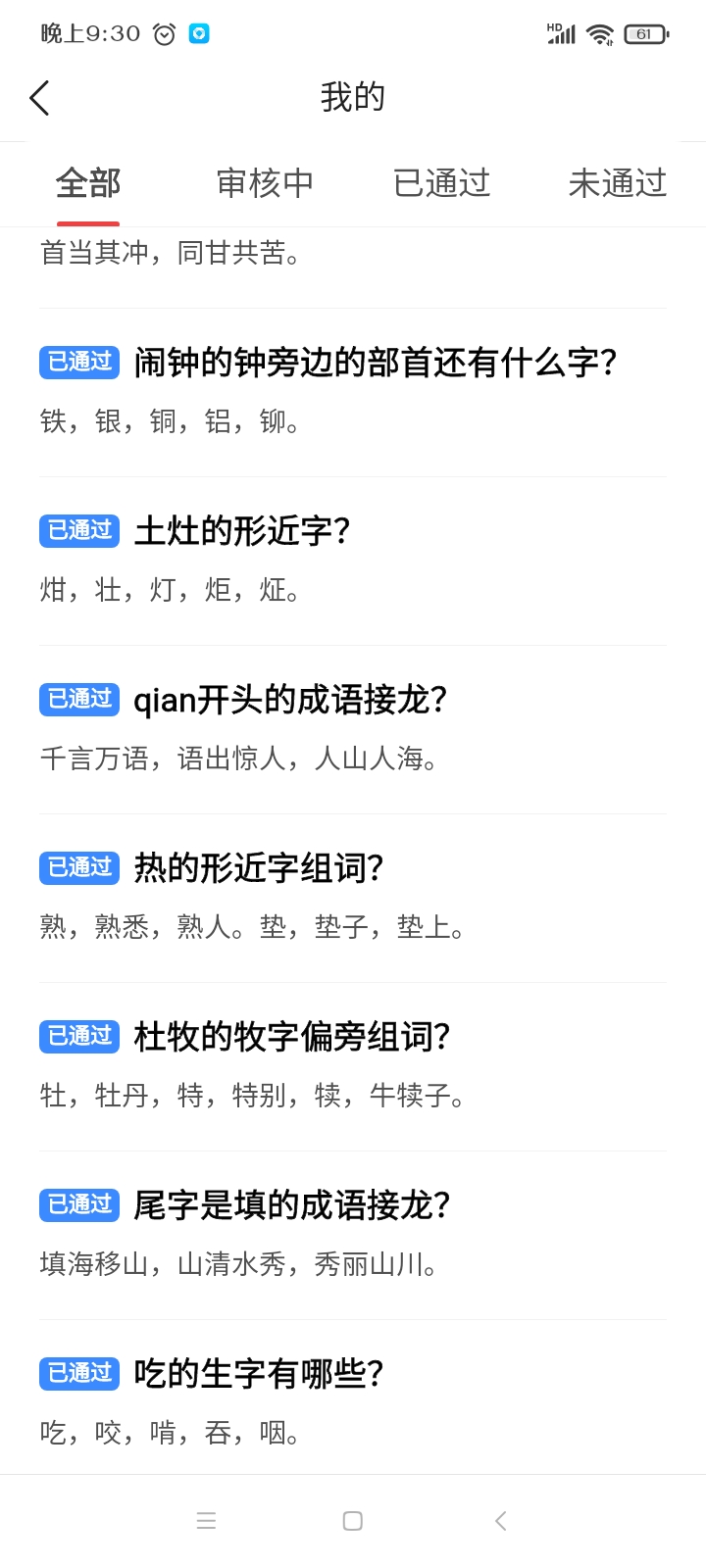Show the 已通过 tab
Screen dimensions: 706x1568
click(x=441, y=183)
